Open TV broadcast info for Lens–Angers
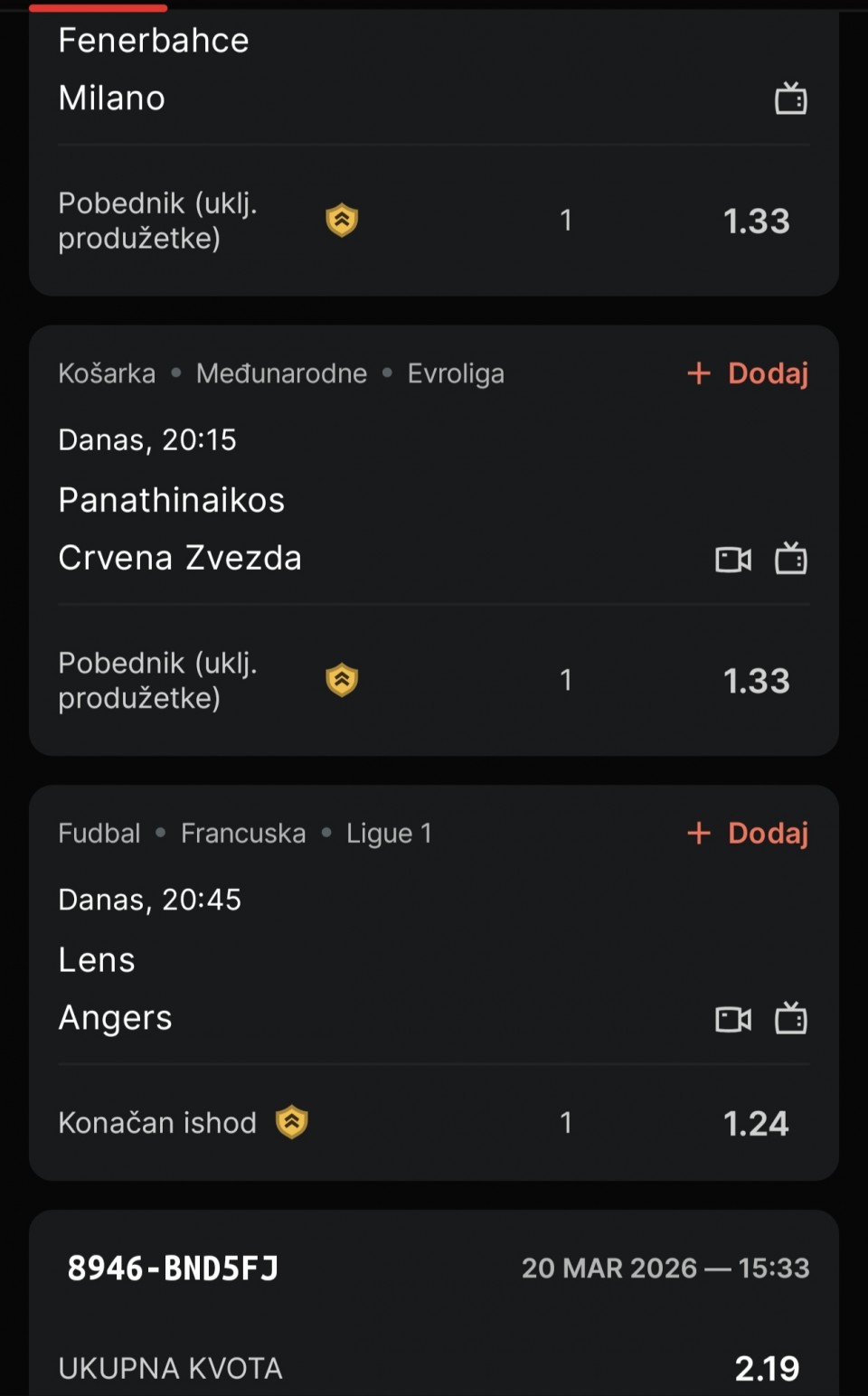The width and height of the screenshot is (868, 1396). 791,1019
